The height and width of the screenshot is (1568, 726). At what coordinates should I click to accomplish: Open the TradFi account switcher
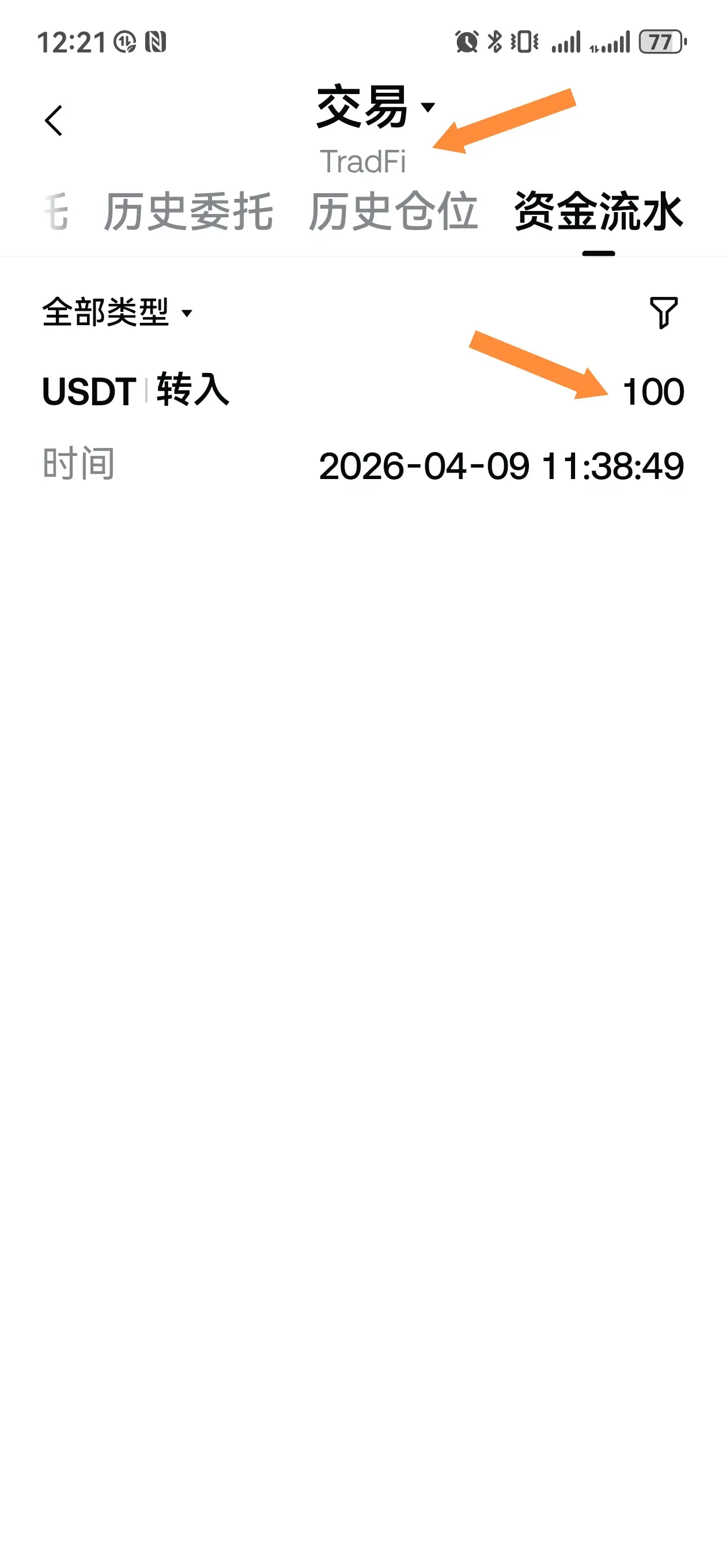click(365, 160)
